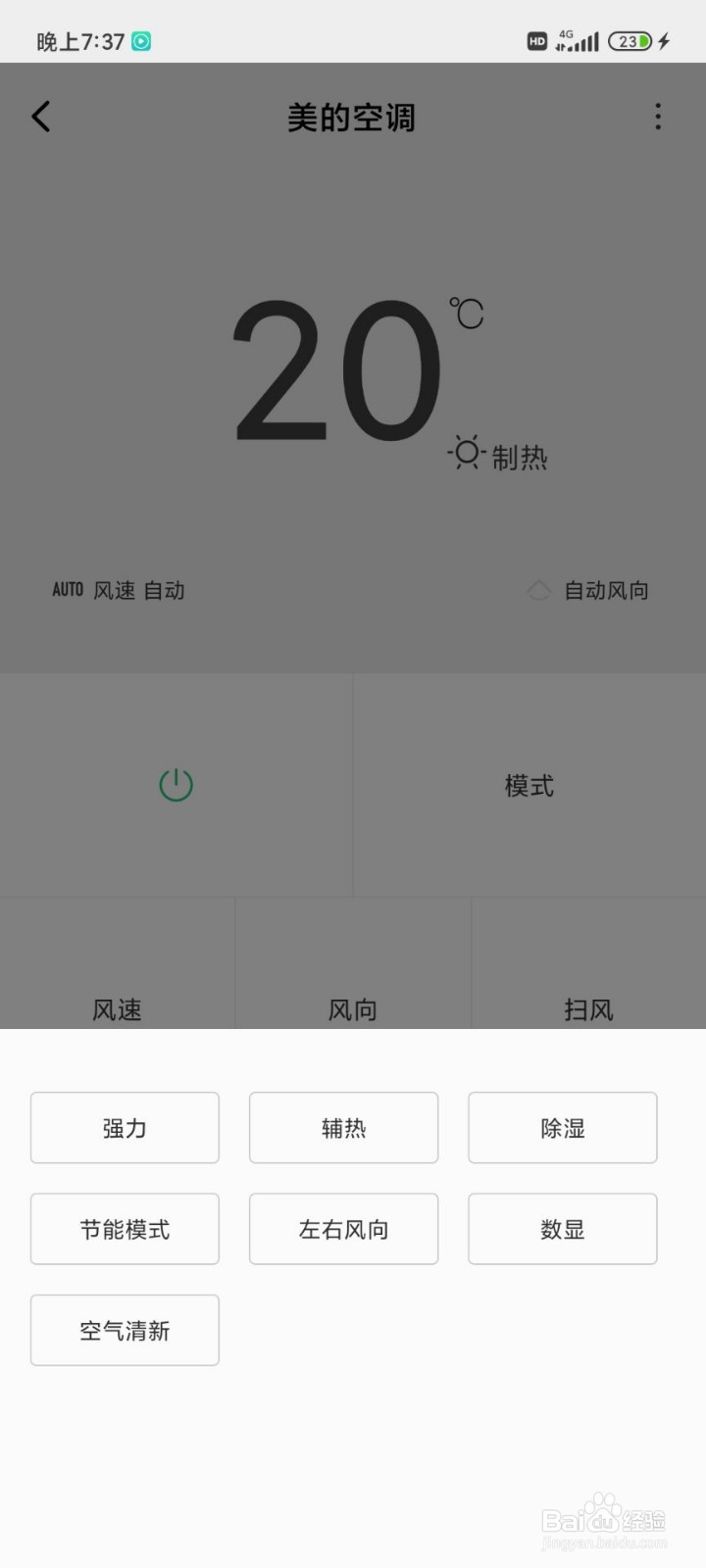Tap the power icon to turn on AC

pos(176,784)
